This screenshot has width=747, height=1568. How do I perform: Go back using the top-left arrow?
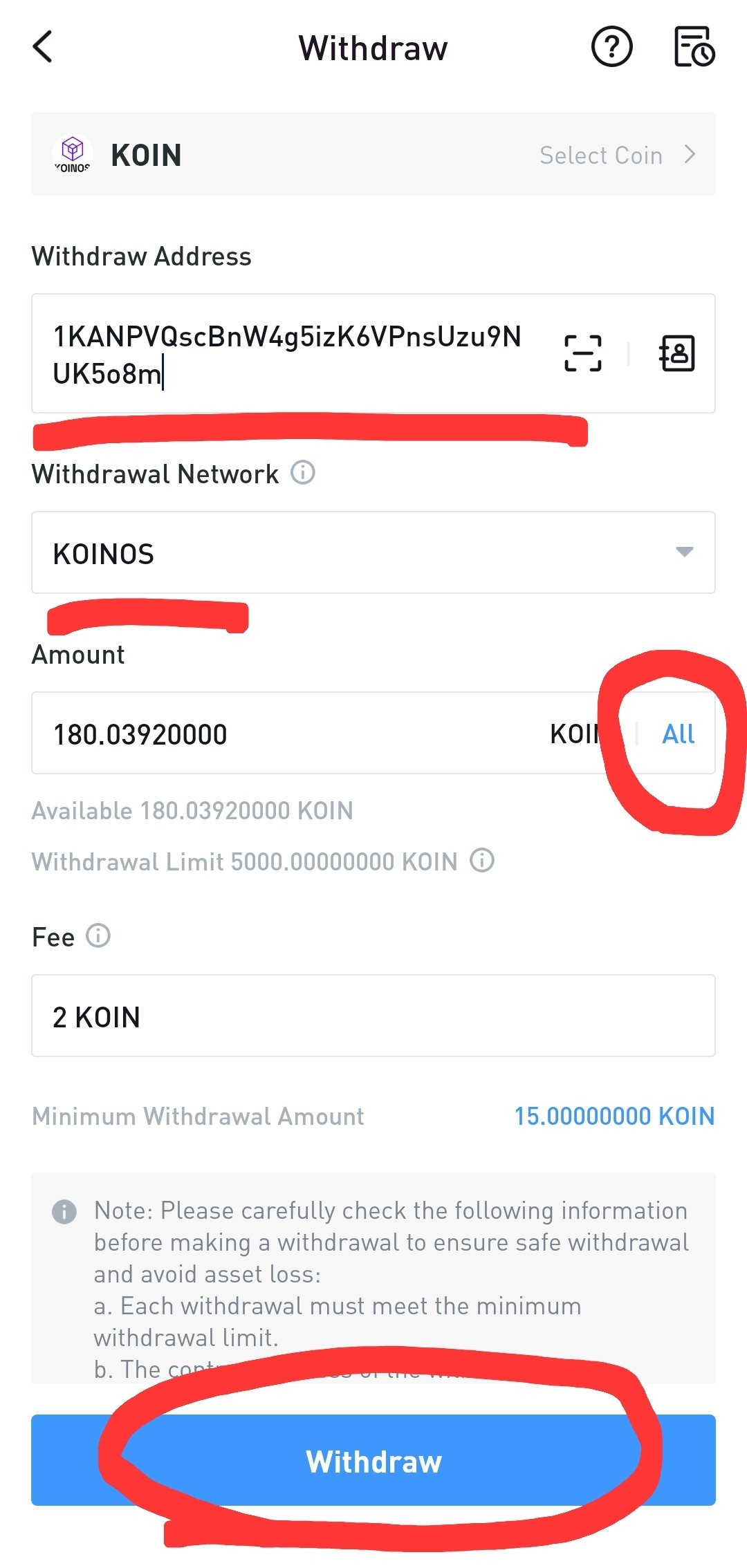point(43,47)
